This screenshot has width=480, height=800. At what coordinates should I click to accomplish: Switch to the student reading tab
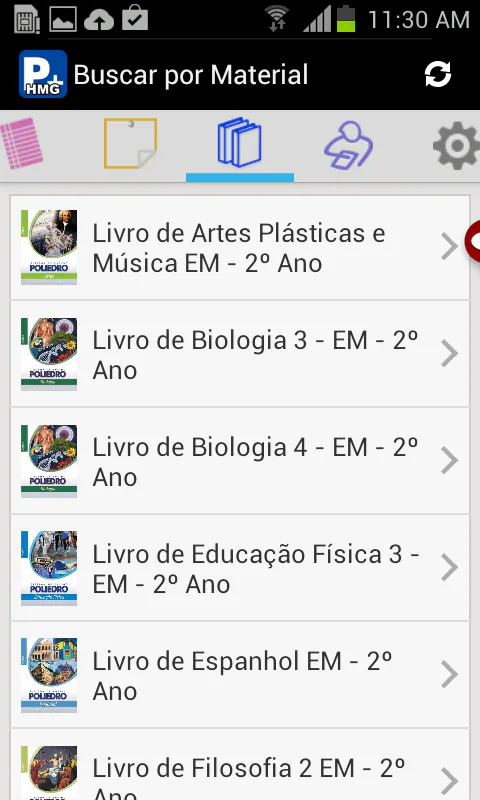[x=348, y=144]
